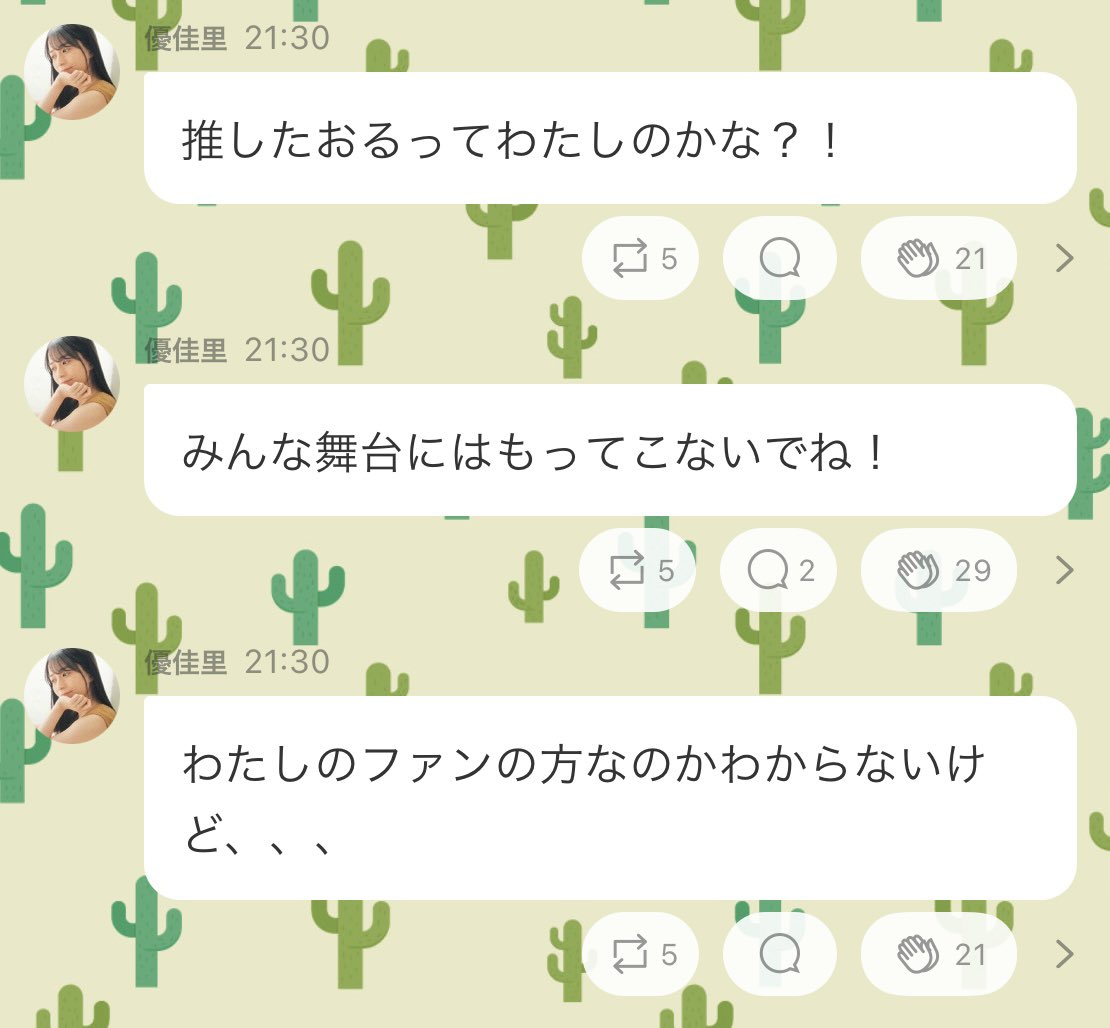Comment on the わたしのファンの方なのかわからないけど message
This screenshot has width=1110, height=1028.
(779, 954)
